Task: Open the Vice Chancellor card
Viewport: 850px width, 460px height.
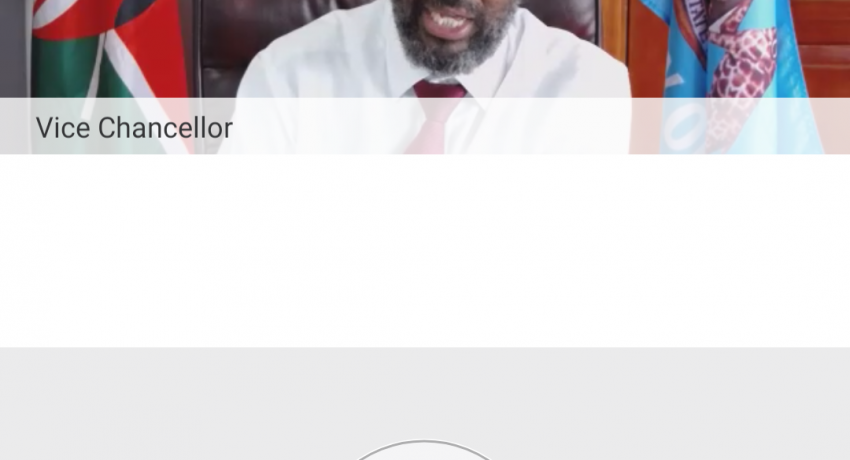Action: pyautogui.click(x=425, y=77)
